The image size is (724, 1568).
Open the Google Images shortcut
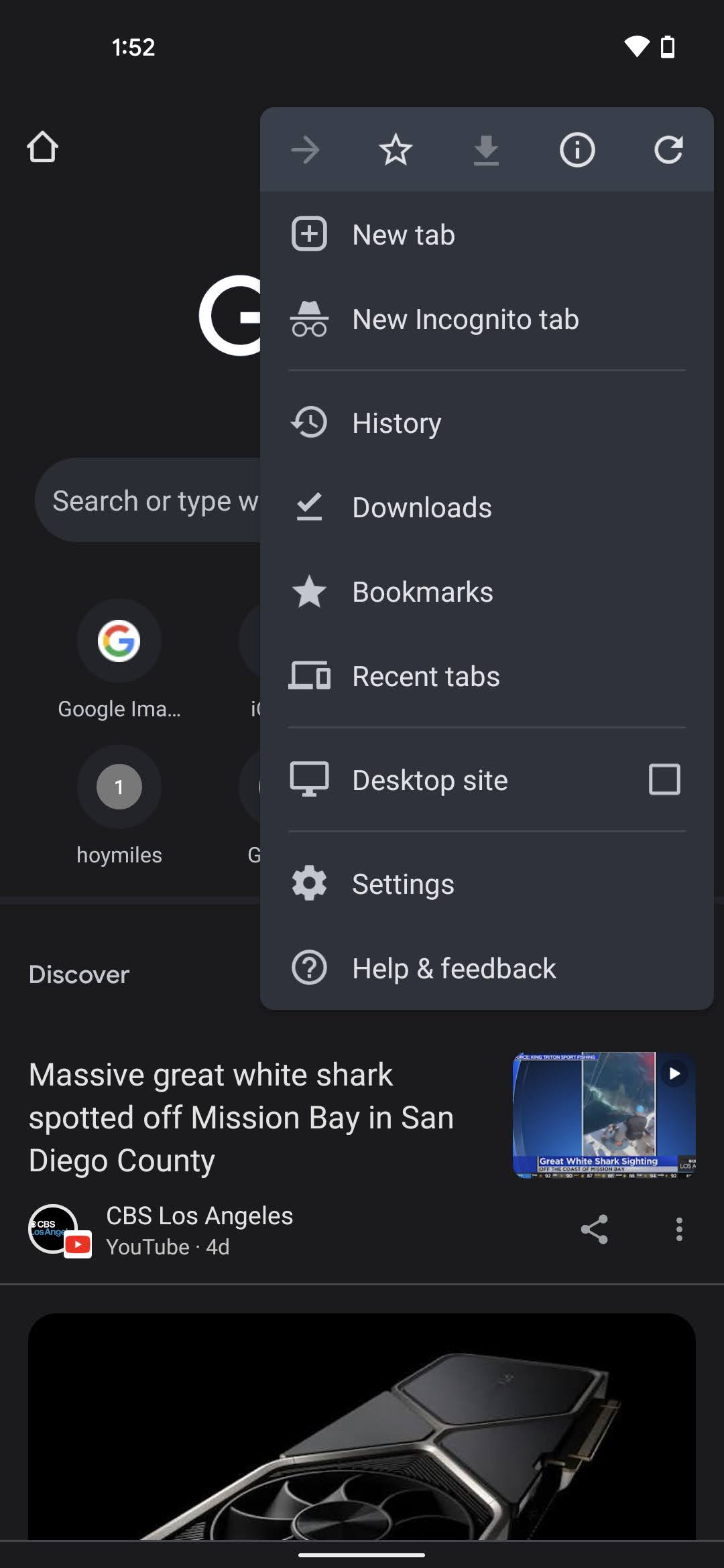pos(119,641)
